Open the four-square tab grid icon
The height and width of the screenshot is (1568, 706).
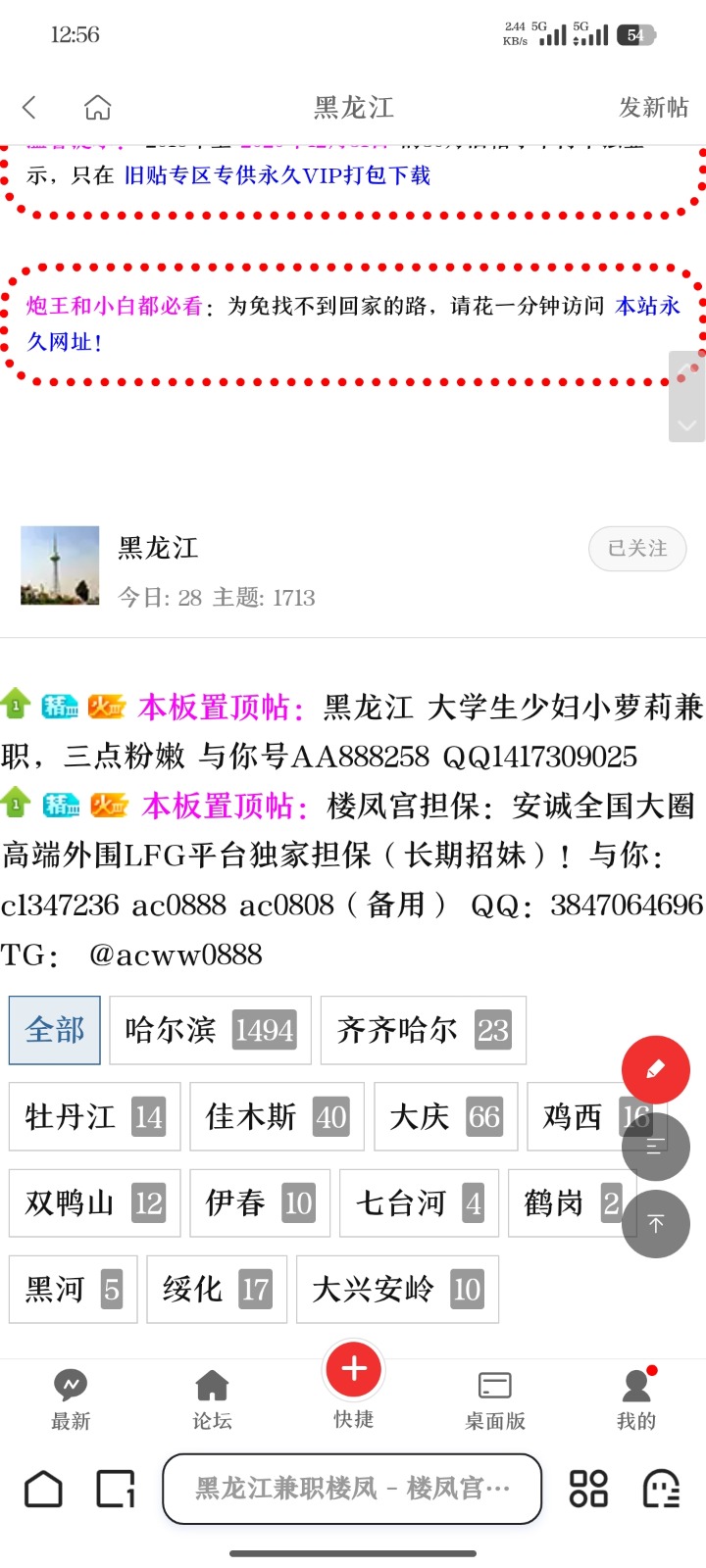tap(587, 1489)
